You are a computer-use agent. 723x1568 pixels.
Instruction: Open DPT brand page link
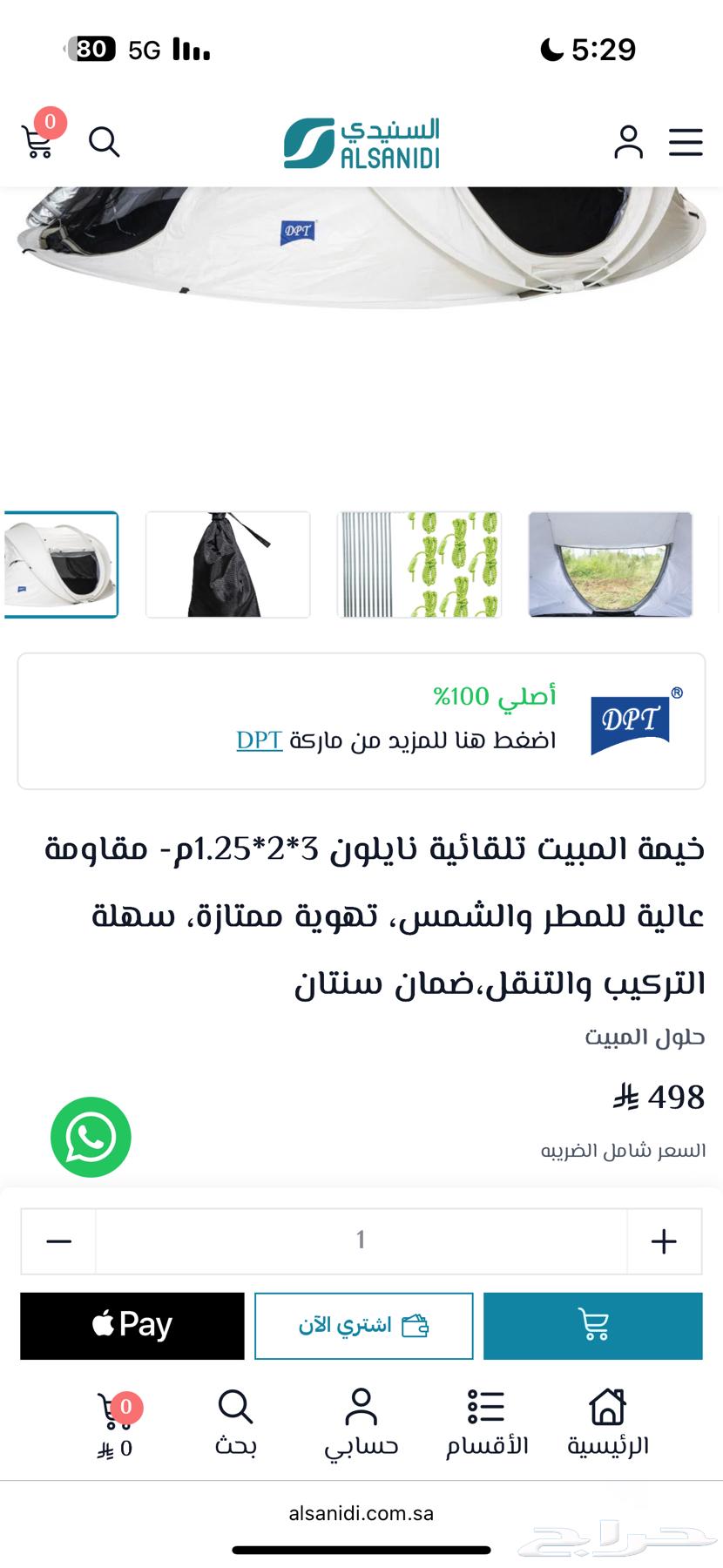(259, 741)
